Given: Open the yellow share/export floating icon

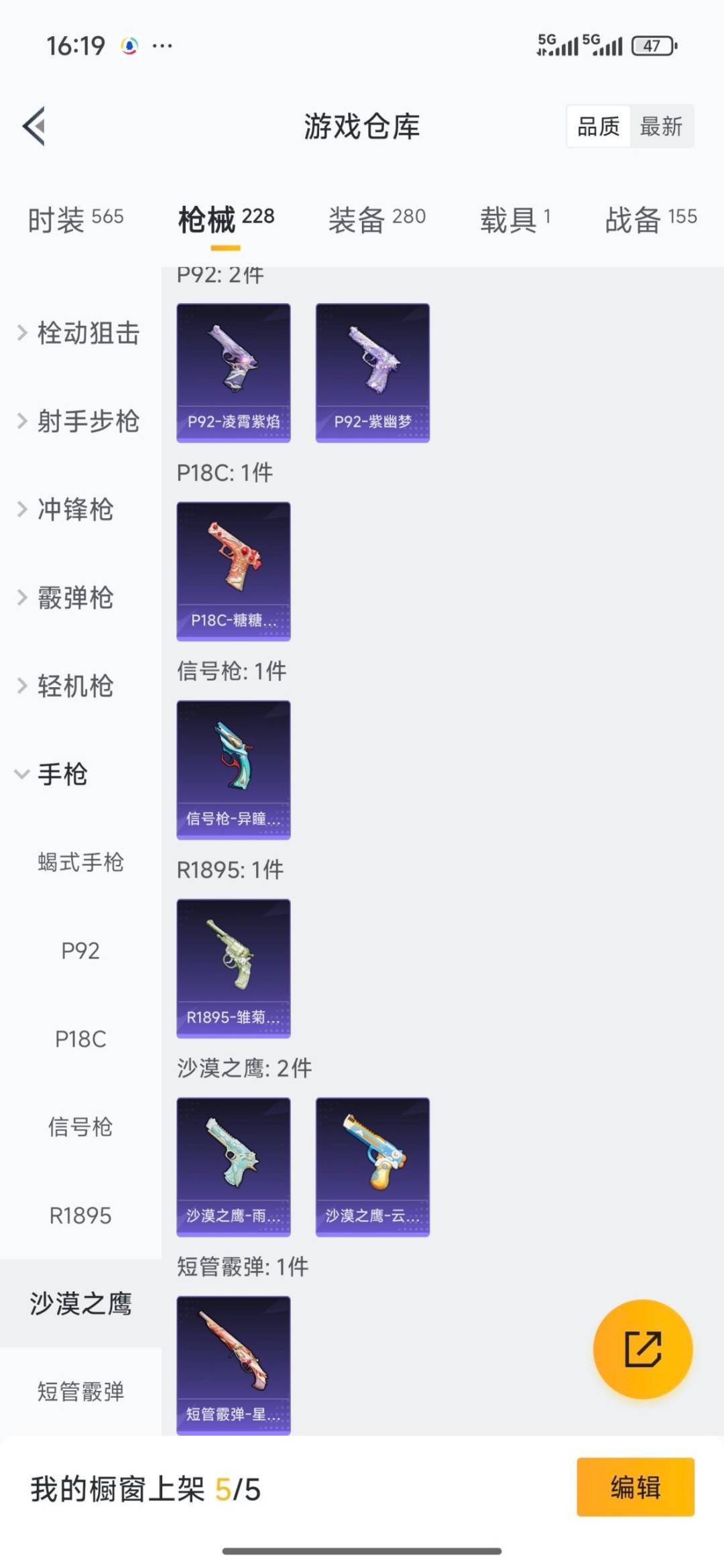Looking at the screenshot, I should coord(642,1349).
